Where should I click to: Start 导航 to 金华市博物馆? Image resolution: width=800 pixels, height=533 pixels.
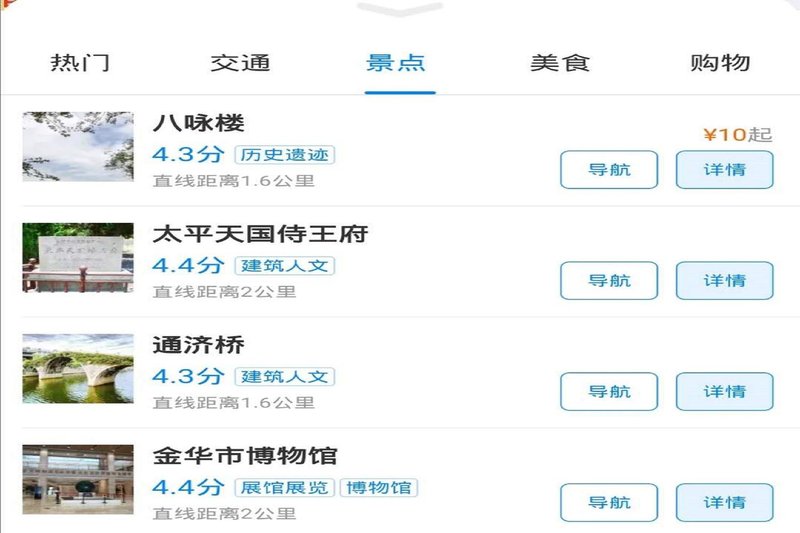[609, 502]
